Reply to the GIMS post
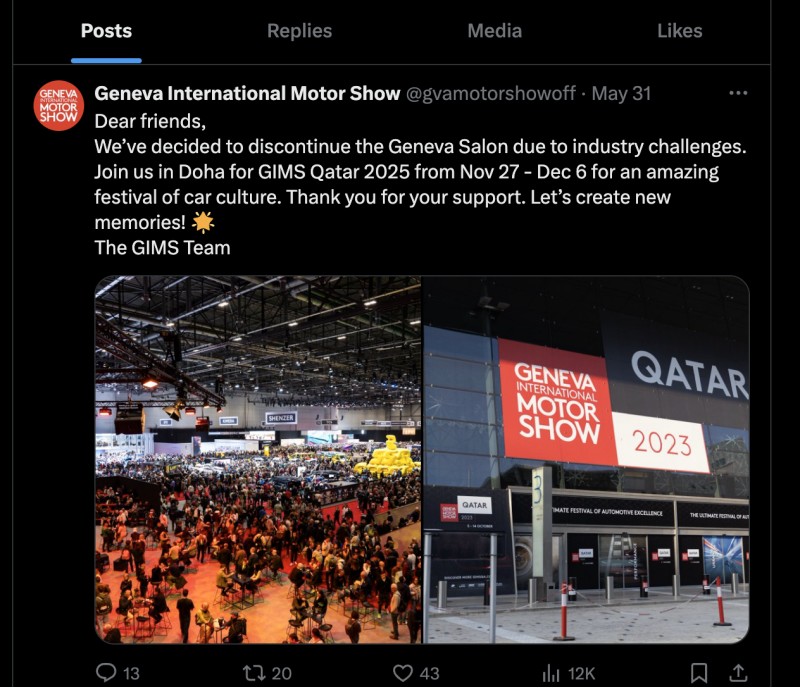Image resolution: width=800 pixels, height=687 pixels. coord(107,673)
